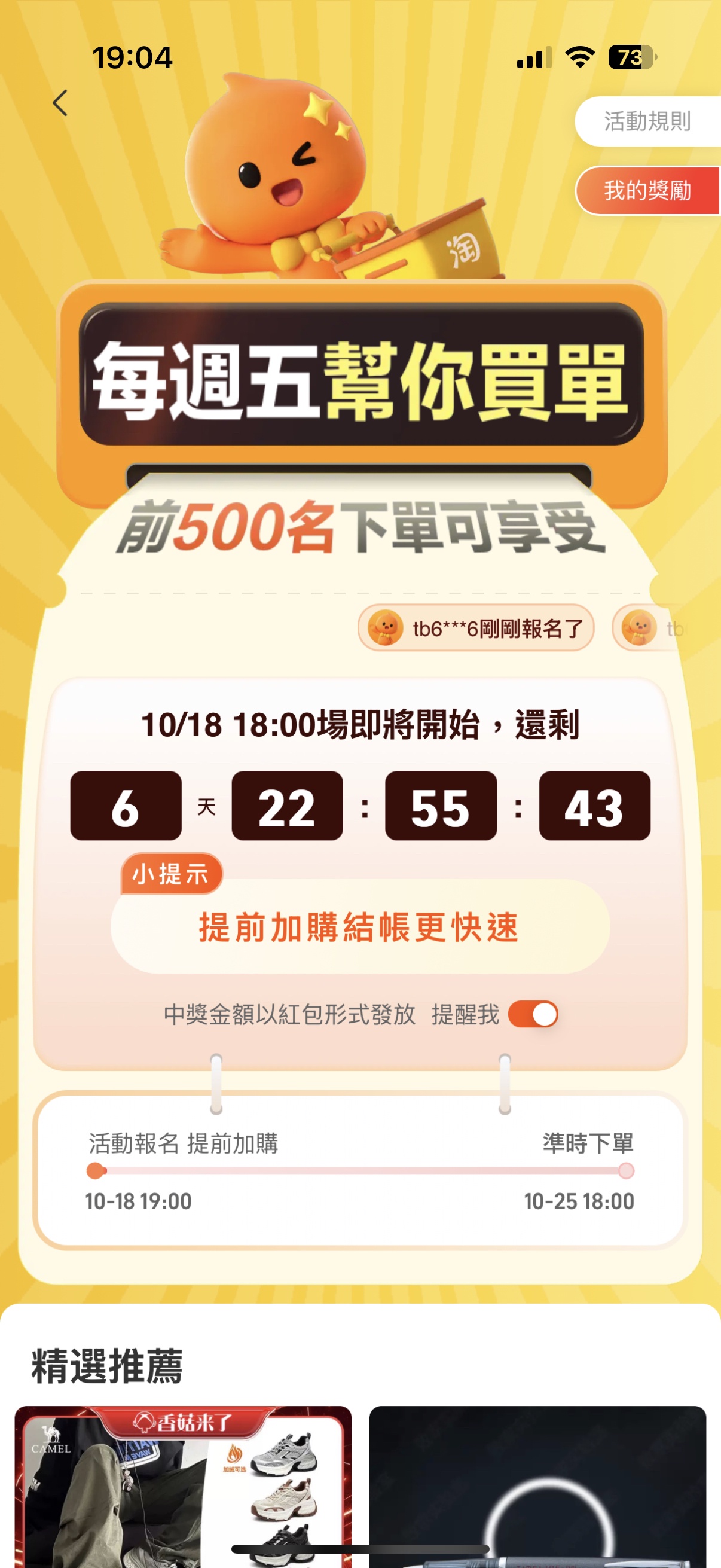Screen dimensions: 721x1568
Task: Open the CAMEL sneakers recommended product card
Action: 182,1485
